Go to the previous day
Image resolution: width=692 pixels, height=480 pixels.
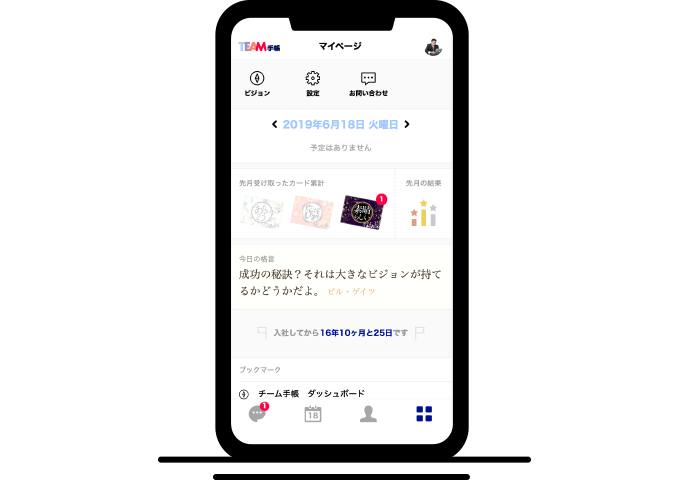pyautogui.click(x=274, y=125)
